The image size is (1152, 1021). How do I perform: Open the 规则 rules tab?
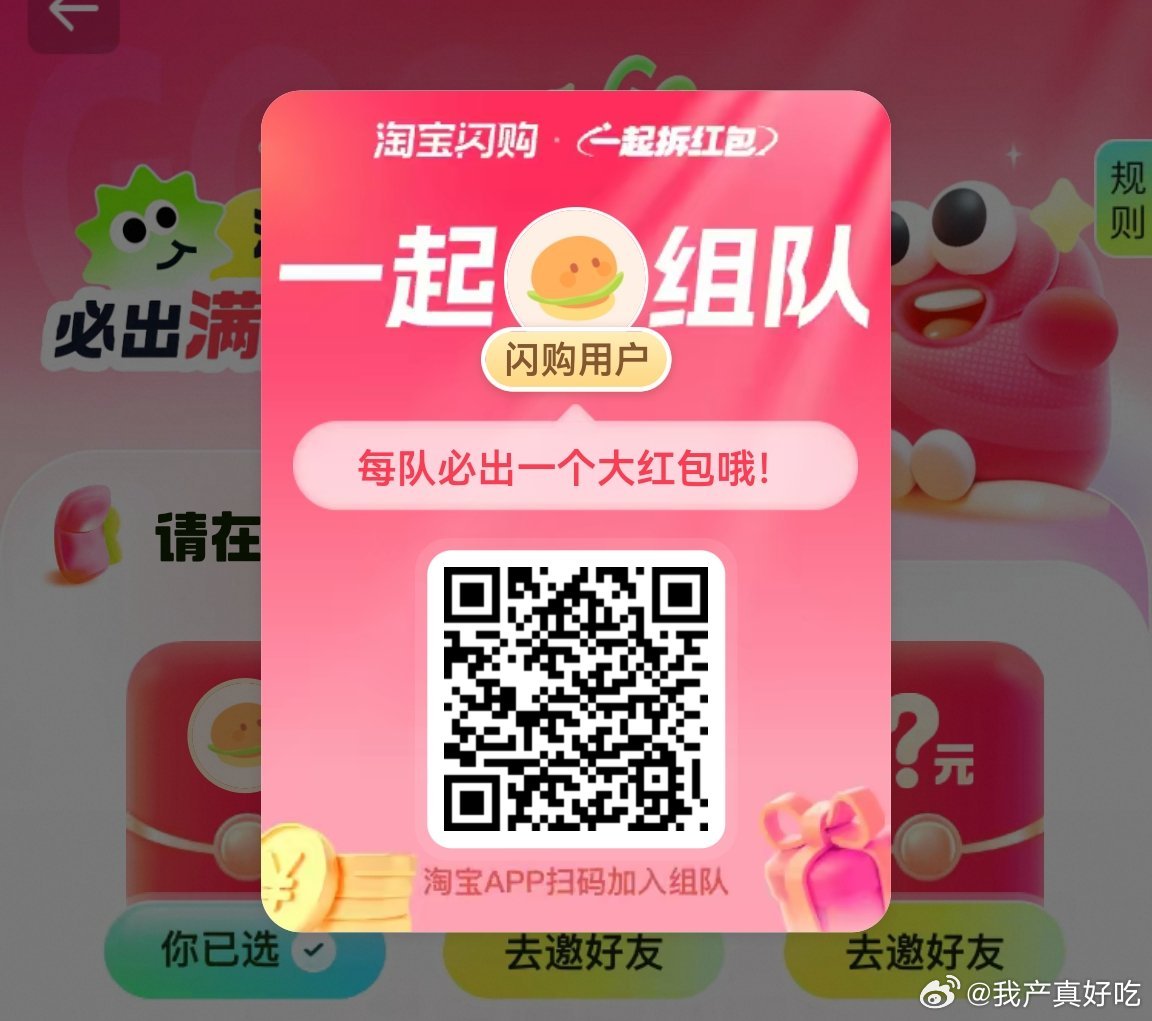1126,200
